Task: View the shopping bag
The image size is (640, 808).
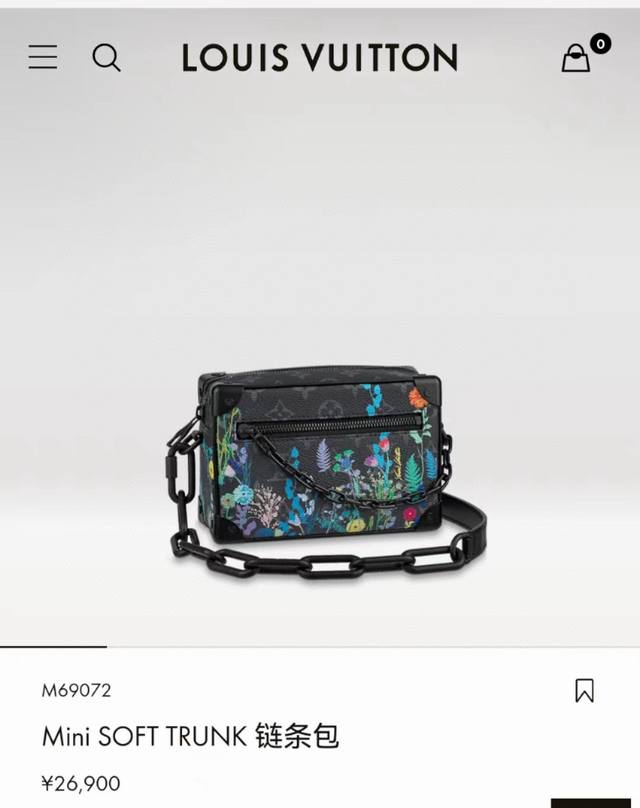Action: pos(576,58)
